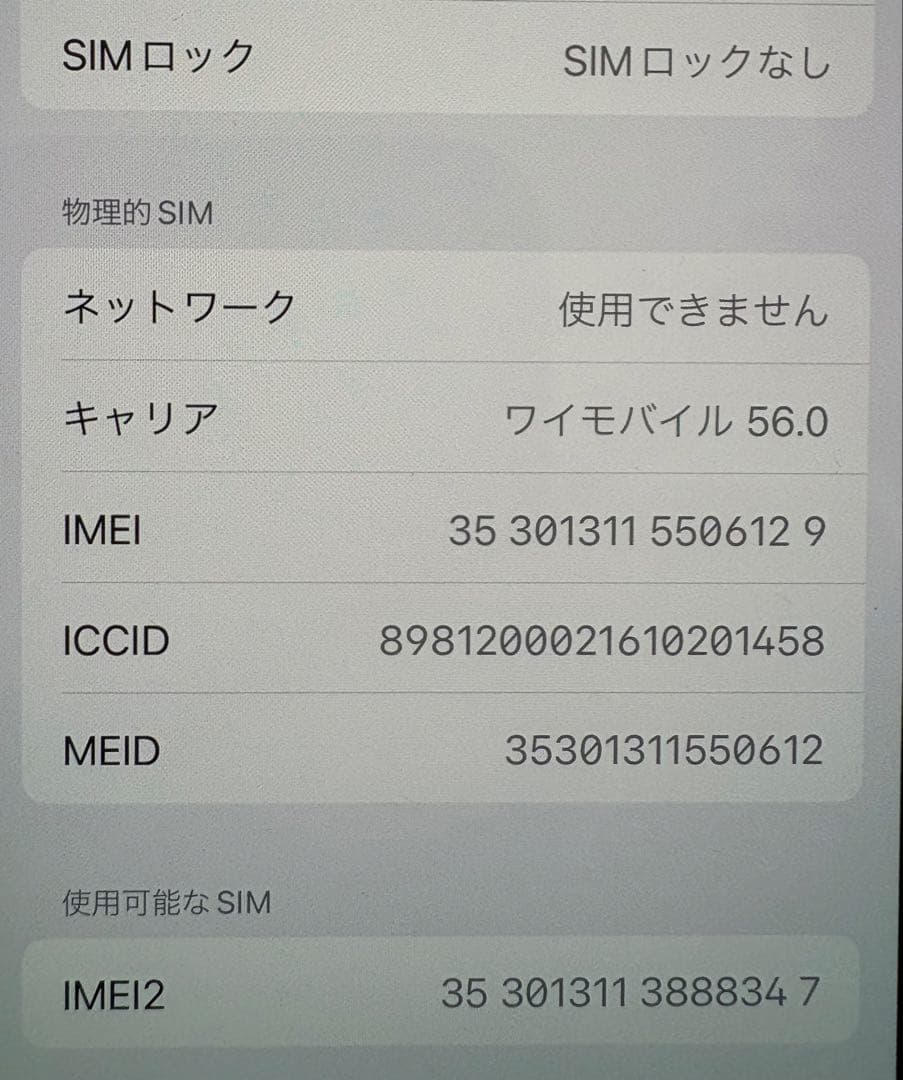Screen dimensions: 903x1080
Task: Select the 使用できません network status
Action: (x=692, y=310)
